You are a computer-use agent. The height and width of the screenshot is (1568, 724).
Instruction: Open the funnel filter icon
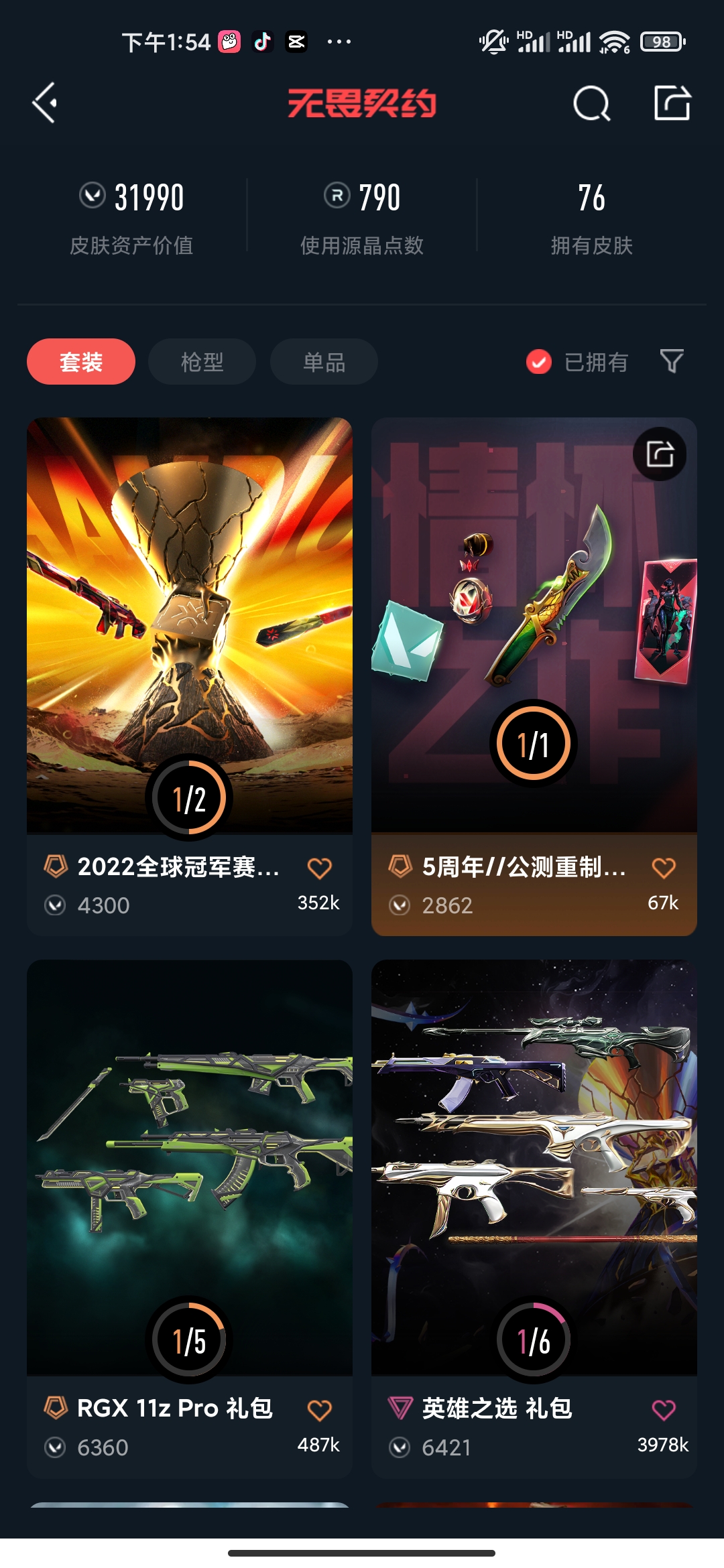click(672, 361)
